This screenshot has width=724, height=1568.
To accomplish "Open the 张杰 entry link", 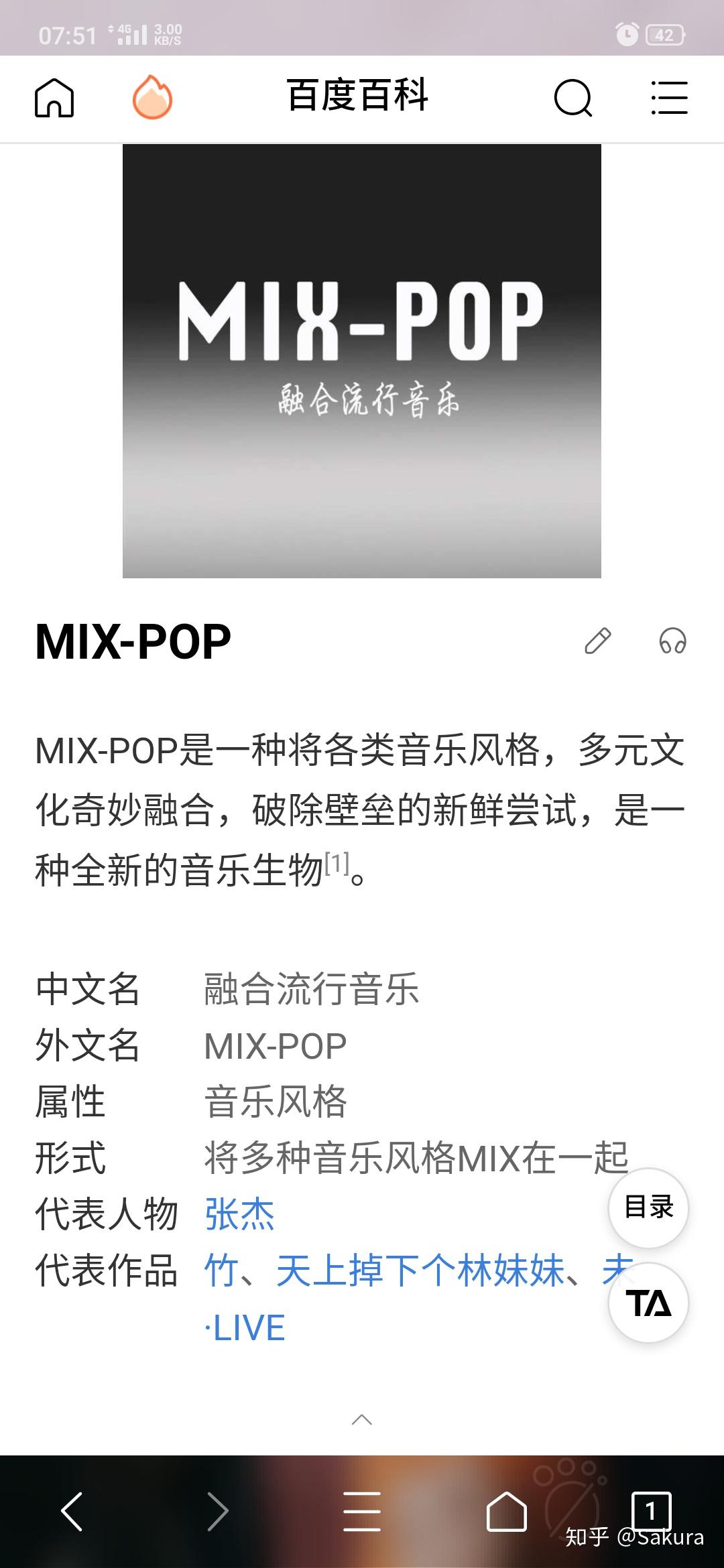I will (239, 1214).
